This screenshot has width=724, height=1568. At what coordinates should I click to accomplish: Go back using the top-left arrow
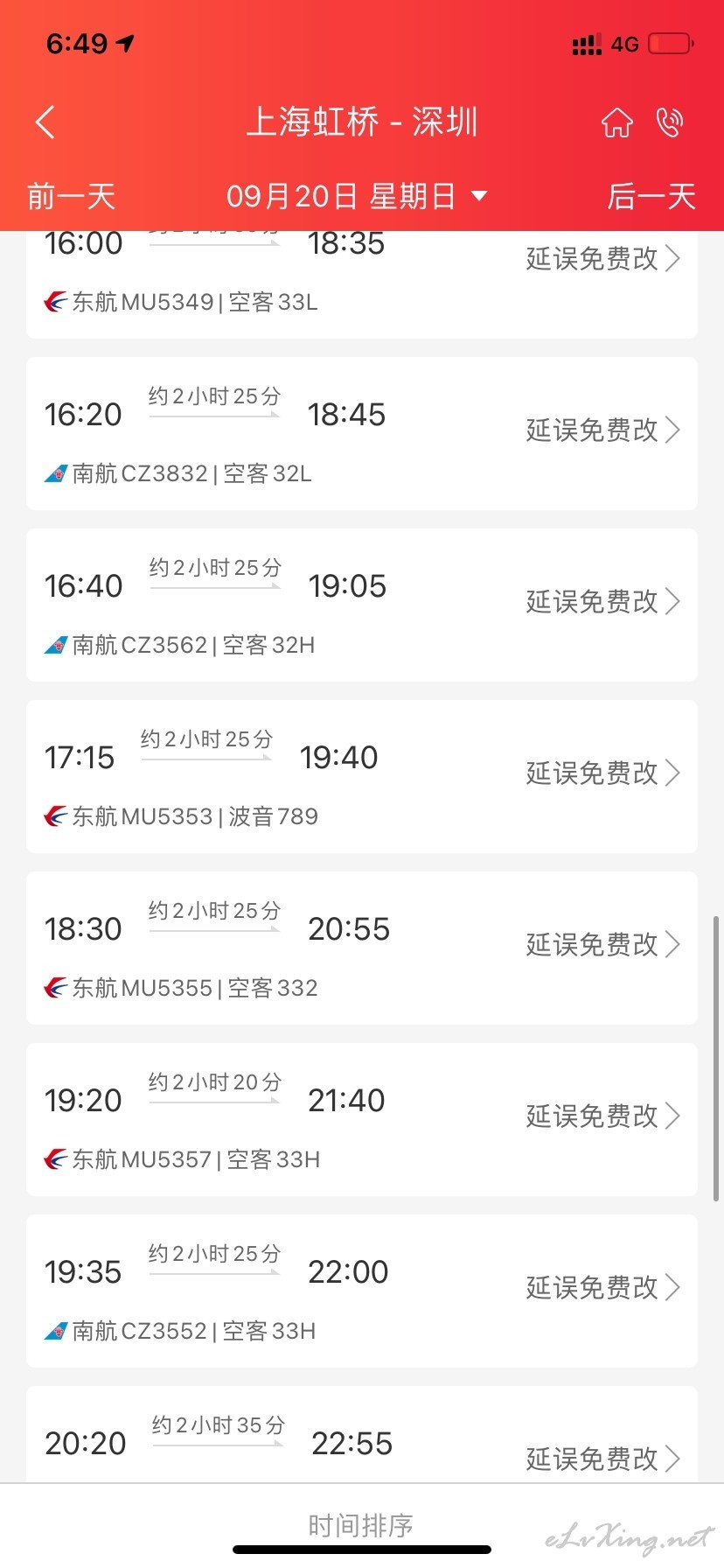45,122
